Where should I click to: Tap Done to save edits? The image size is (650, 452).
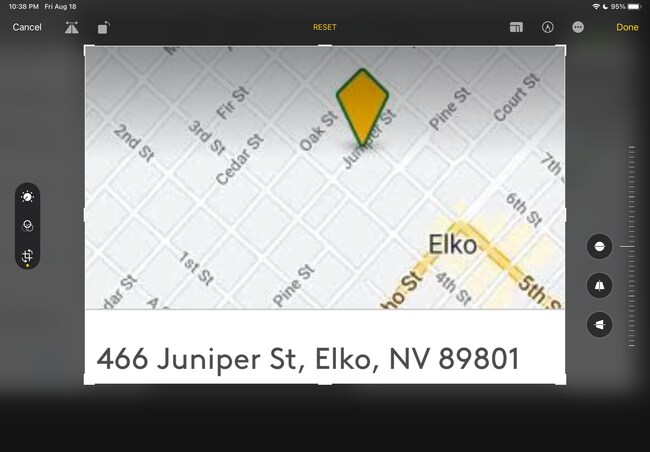point(627,27)
